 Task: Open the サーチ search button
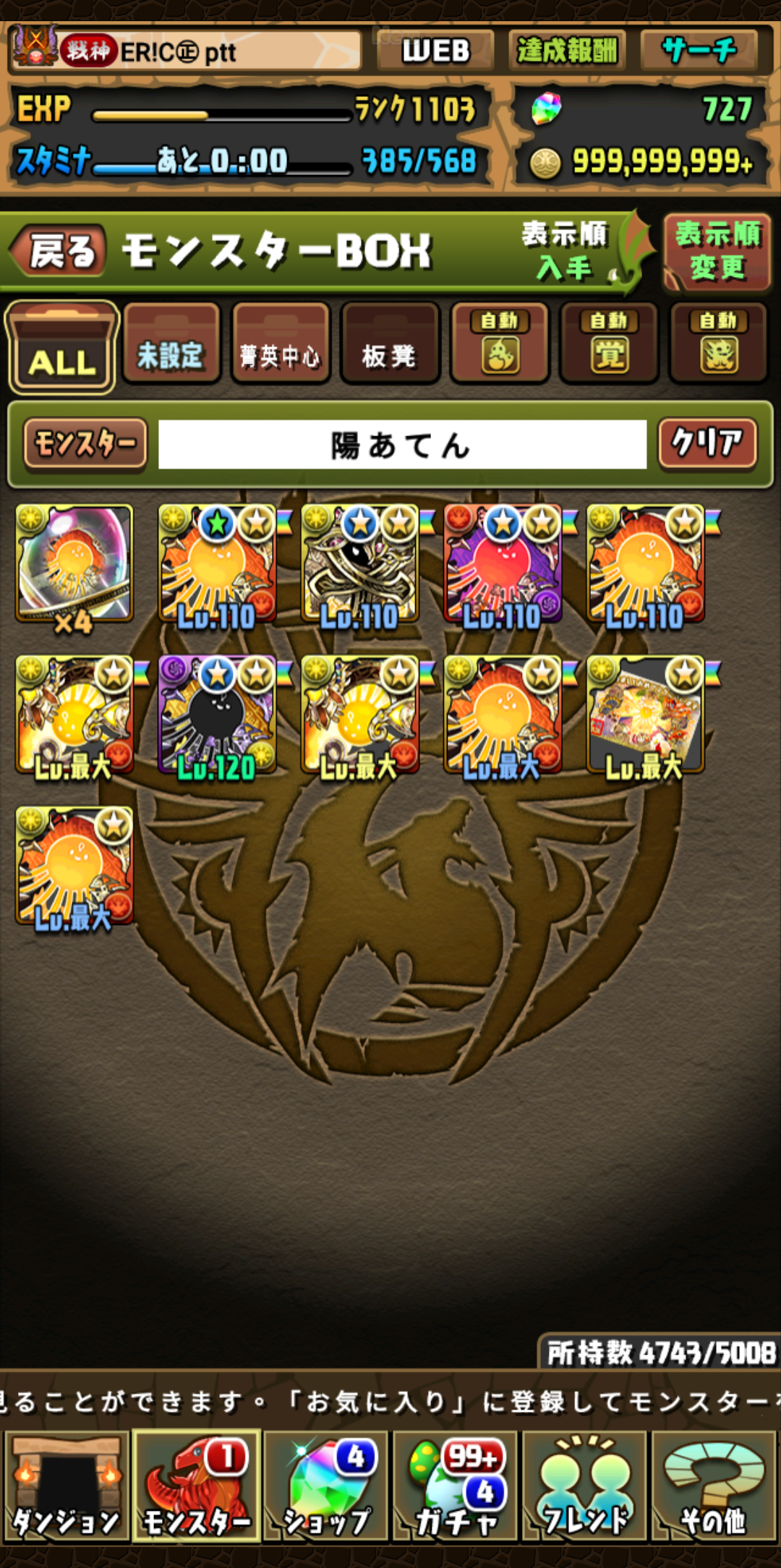point(699,51)
